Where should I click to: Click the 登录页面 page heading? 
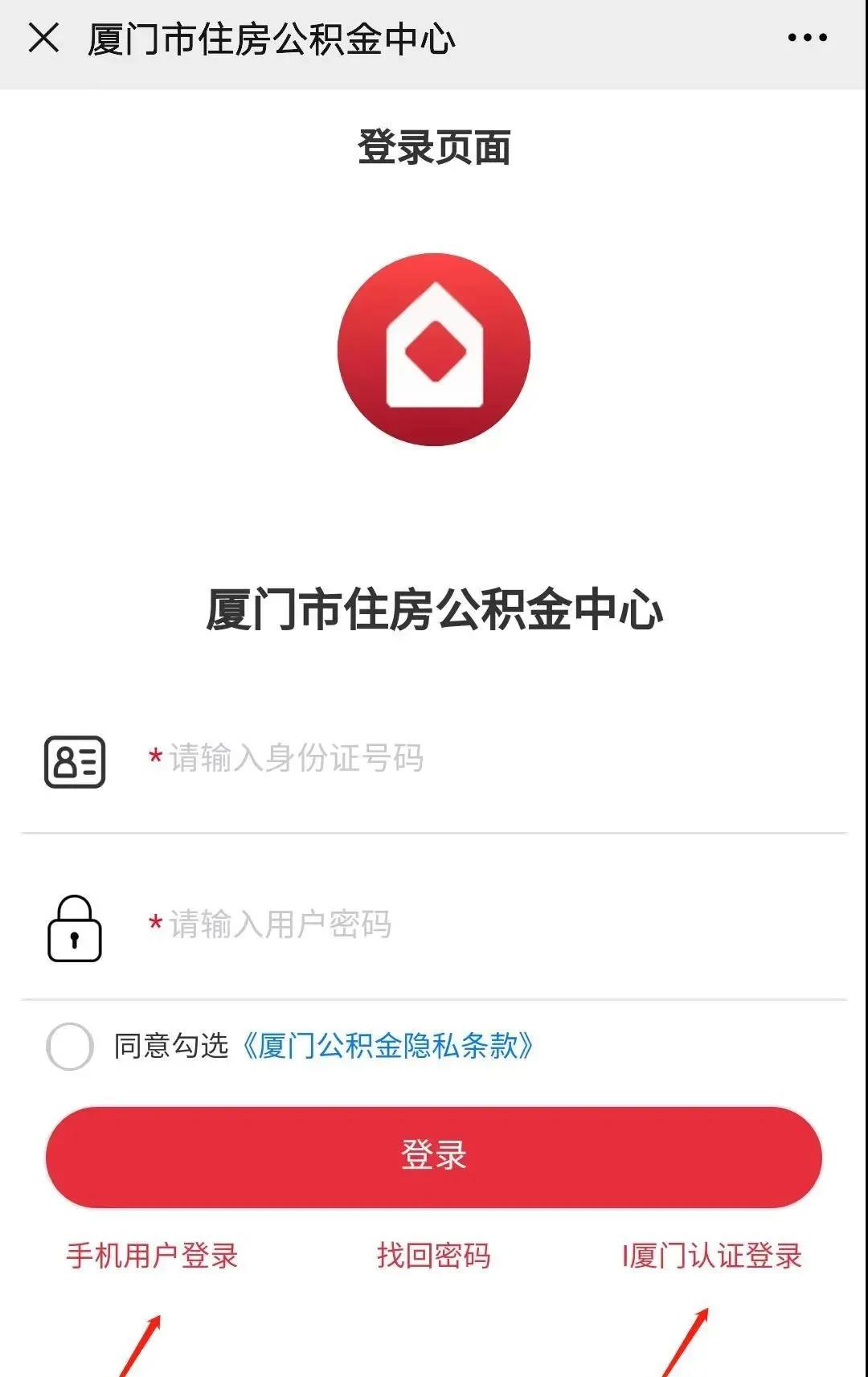point(434,147)
